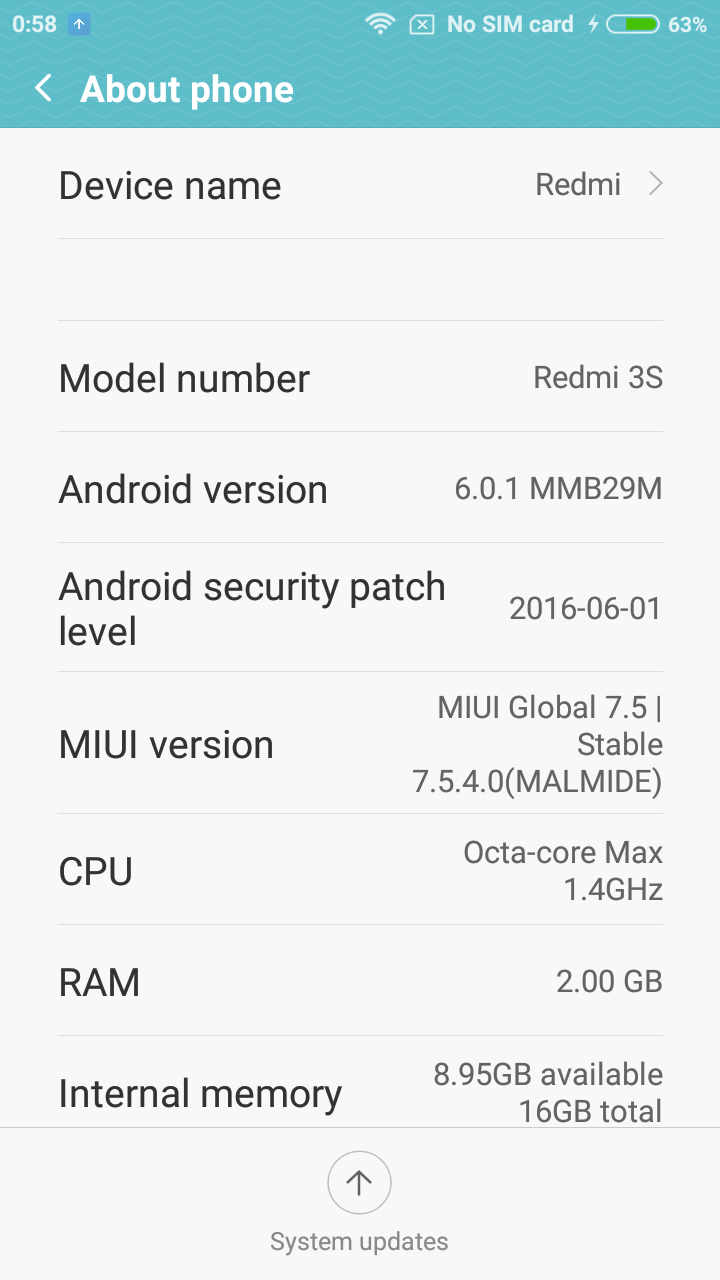The width and height of the screenshot is (720, 1280).
Task: Open the Device name setting
Action: point(360,185)
